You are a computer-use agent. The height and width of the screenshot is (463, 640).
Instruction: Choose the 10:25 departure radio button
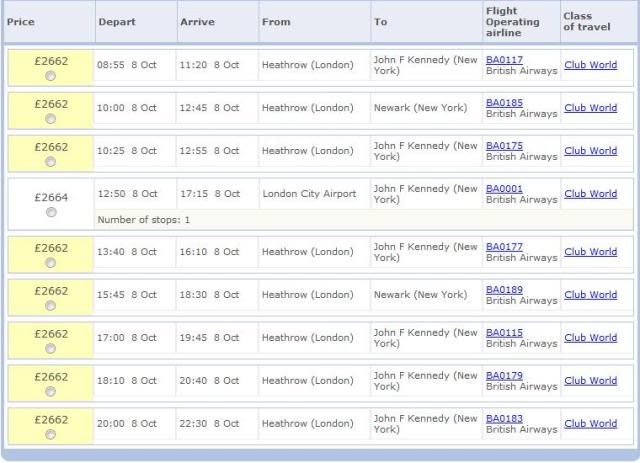(x=50, y=163)
